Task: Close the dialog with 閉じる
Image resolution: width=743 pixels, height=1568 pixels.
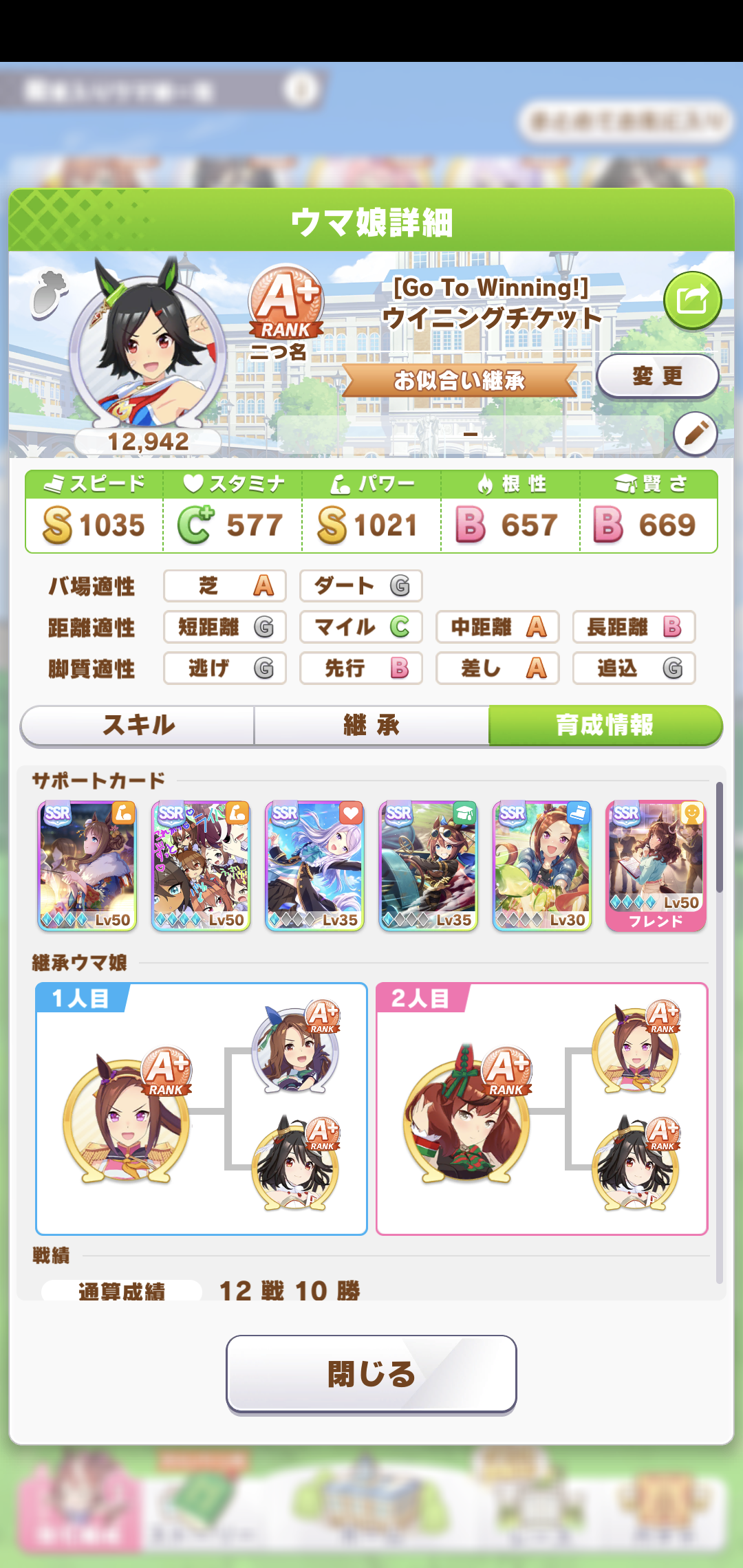Action: [x=371, y=1373]
